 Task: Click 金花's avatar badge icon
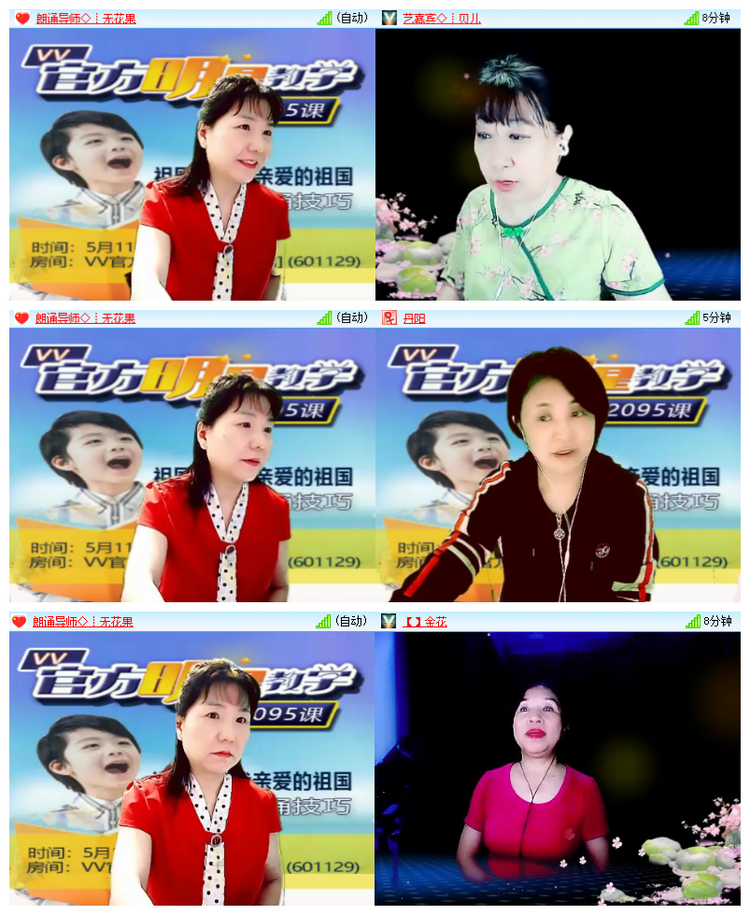click(x=390, y=622)
